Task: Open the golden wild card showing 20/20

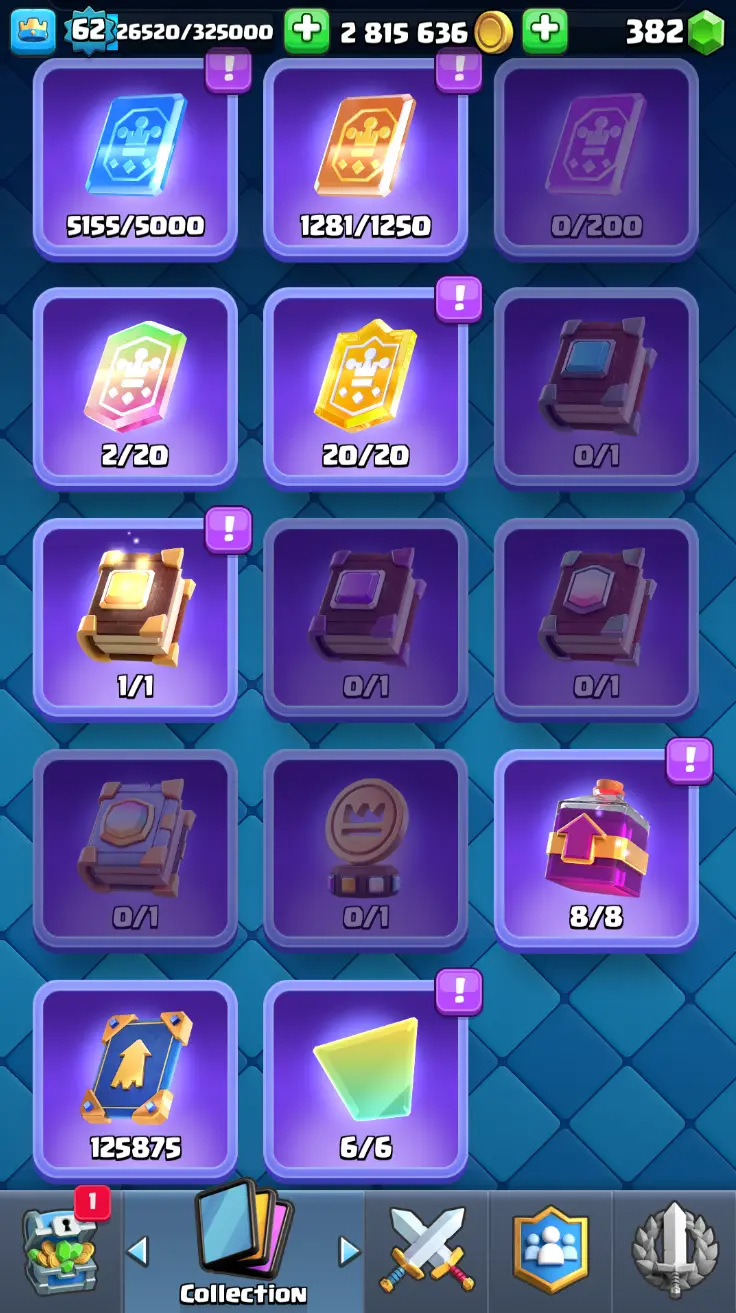Action: click(365, 385)
